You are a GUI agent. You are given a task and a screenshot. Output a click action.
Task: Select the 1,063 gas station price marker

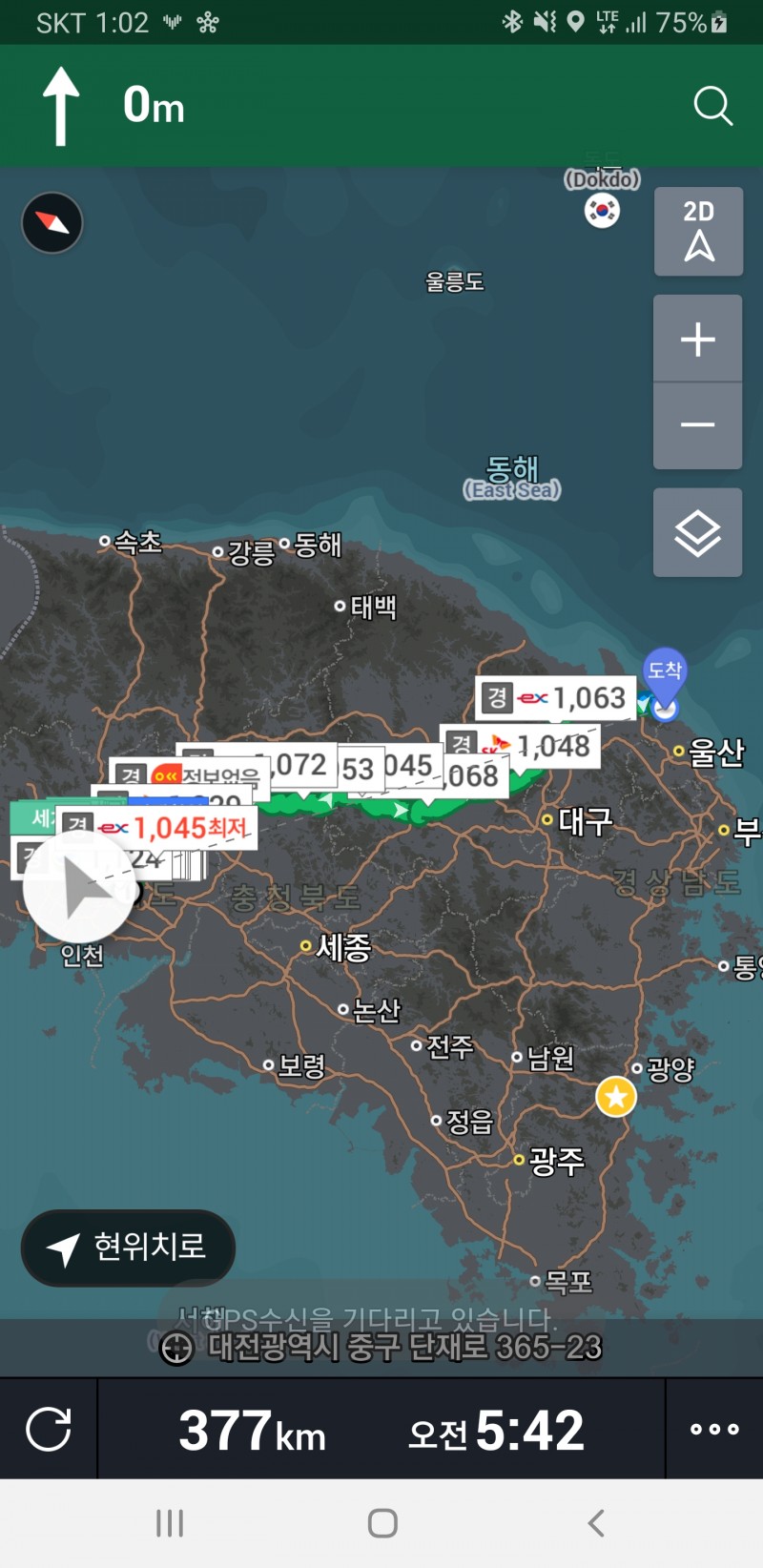pos(557,698)
